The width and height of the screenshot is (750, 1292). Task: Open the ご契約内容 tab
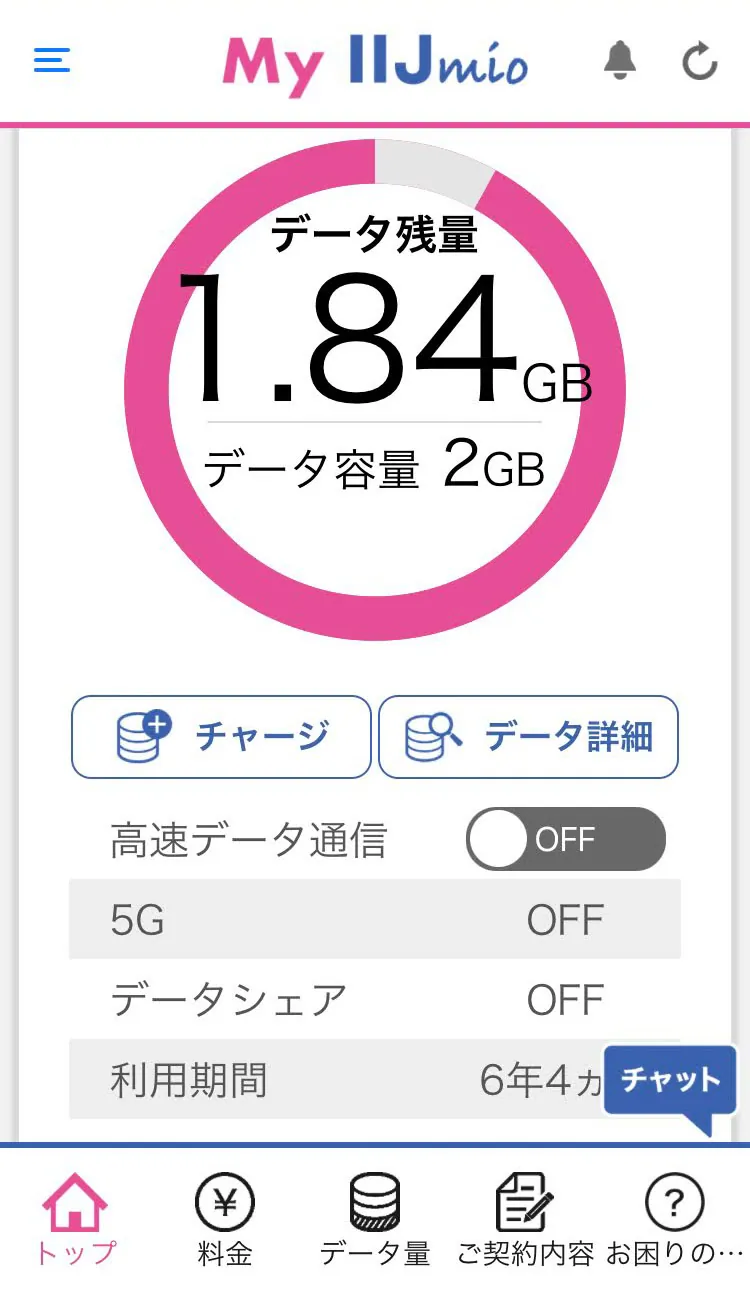pos(525,1220)
